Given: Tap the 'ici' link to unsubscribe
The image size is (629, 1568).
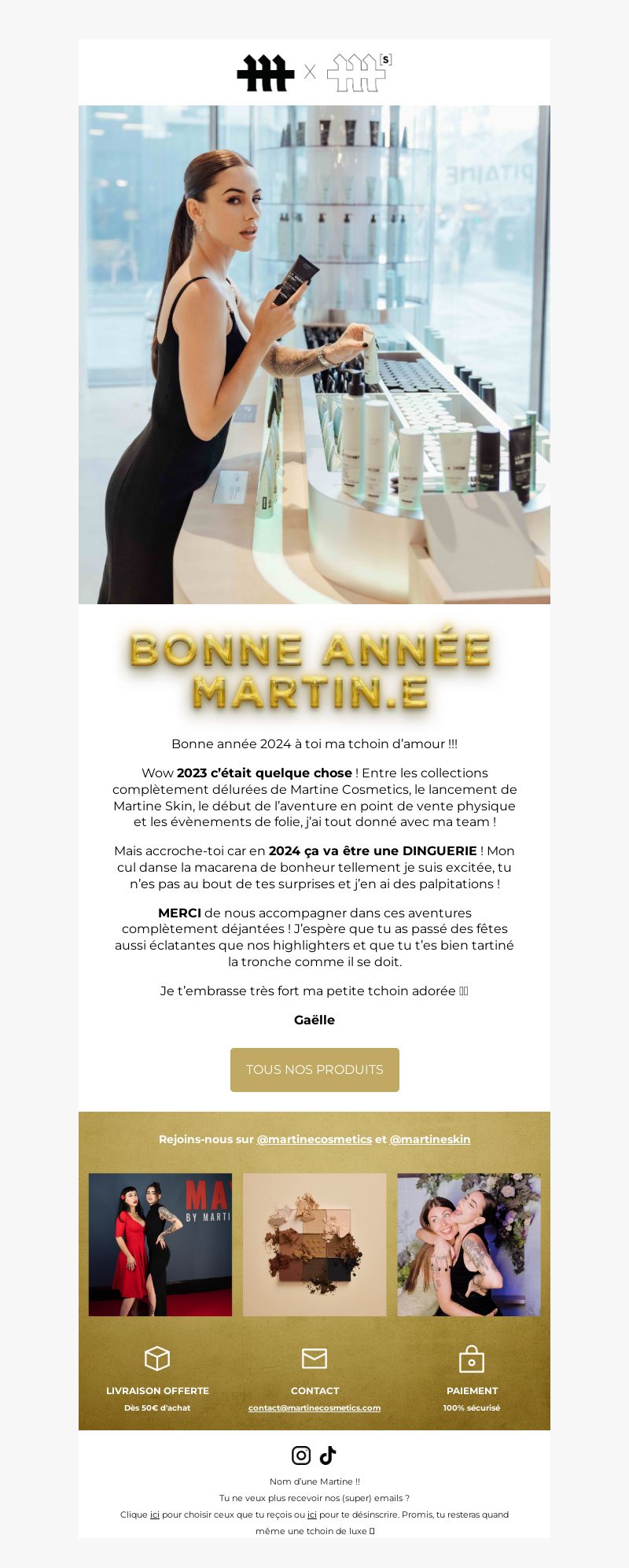Looking at the screenshot, I should click(312, 1515).
